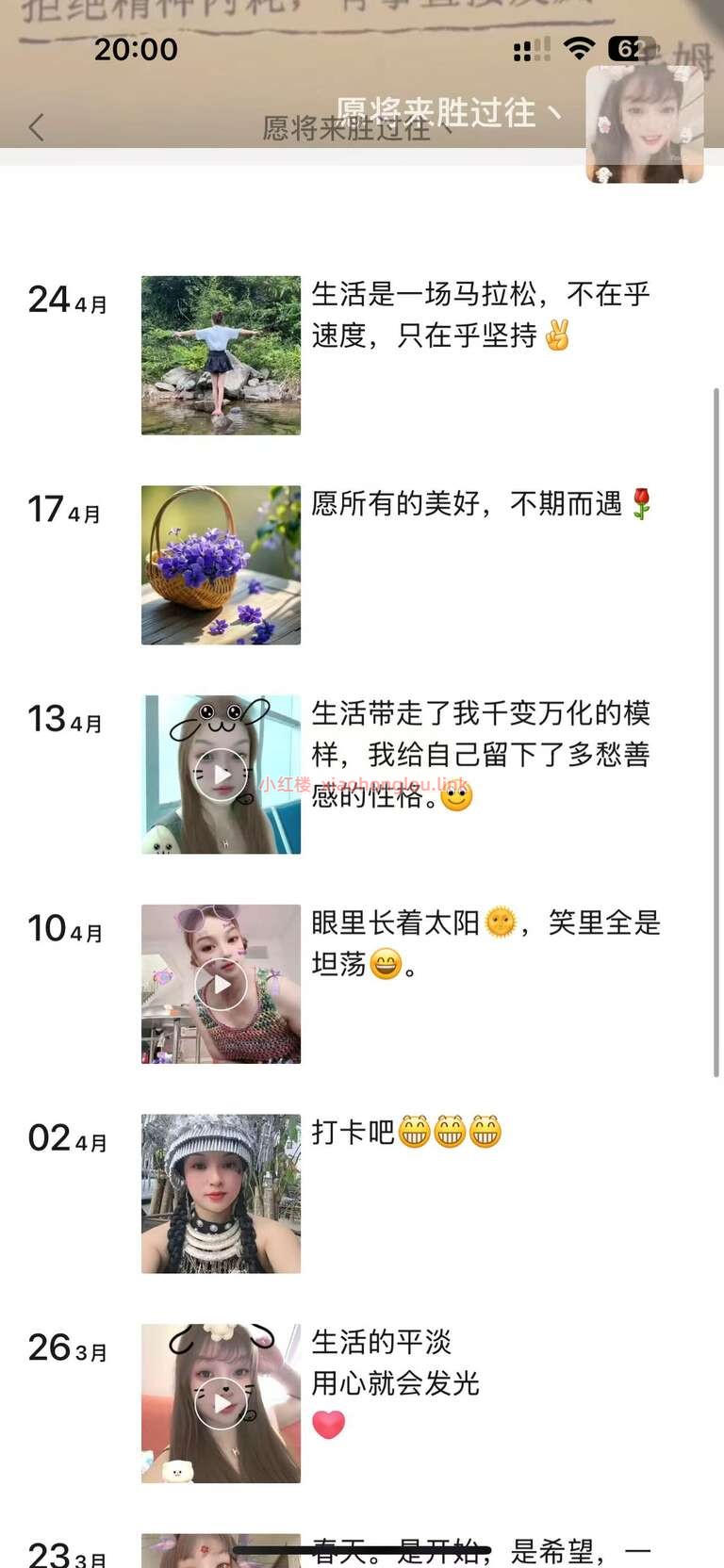Play the 26 March video post
This screenshot has height=1568, width=724.
click(221, 1403)
